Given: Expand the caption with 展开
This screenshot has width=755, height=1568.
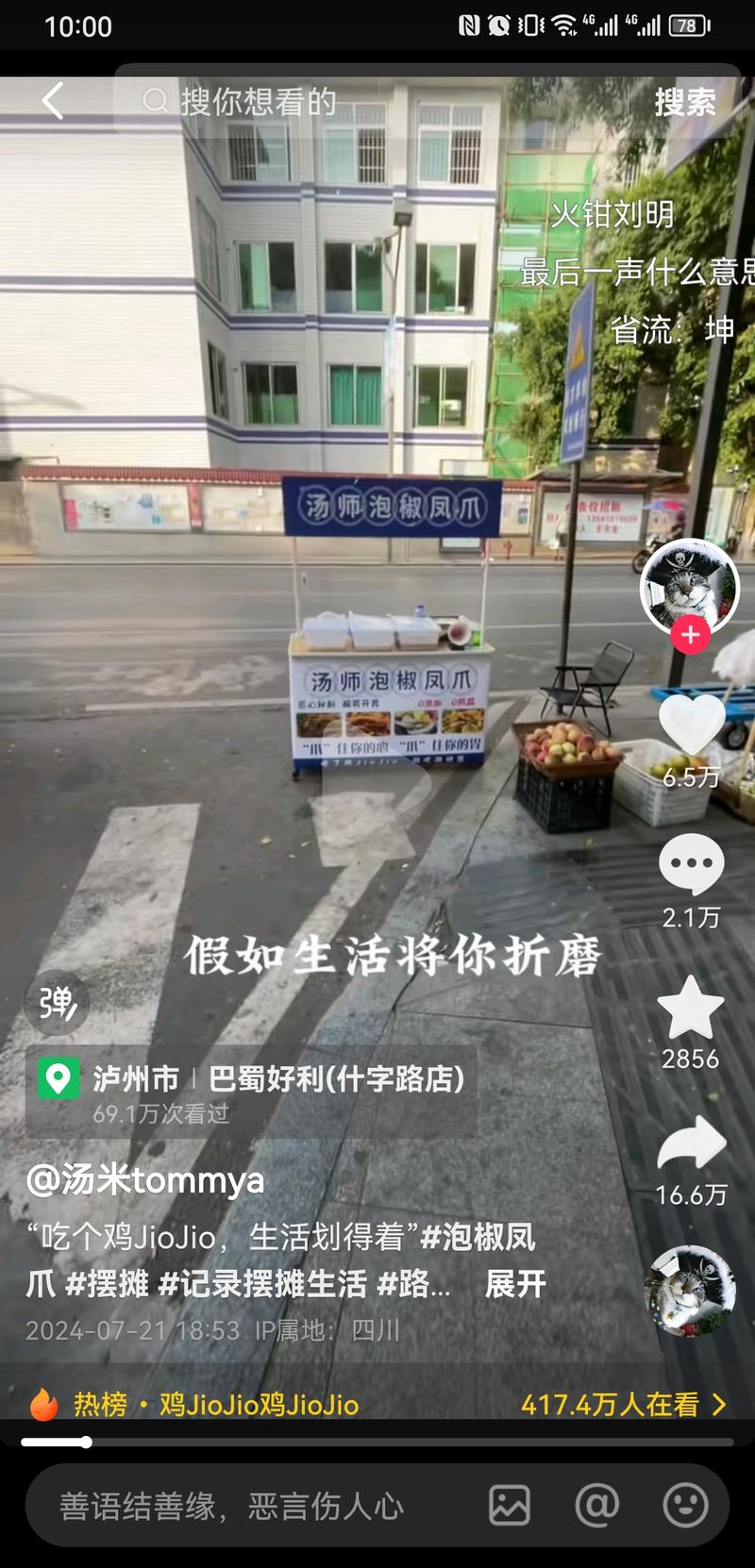Looking at the screenshot, I should pyautogui.click(x=515, y=1283).
